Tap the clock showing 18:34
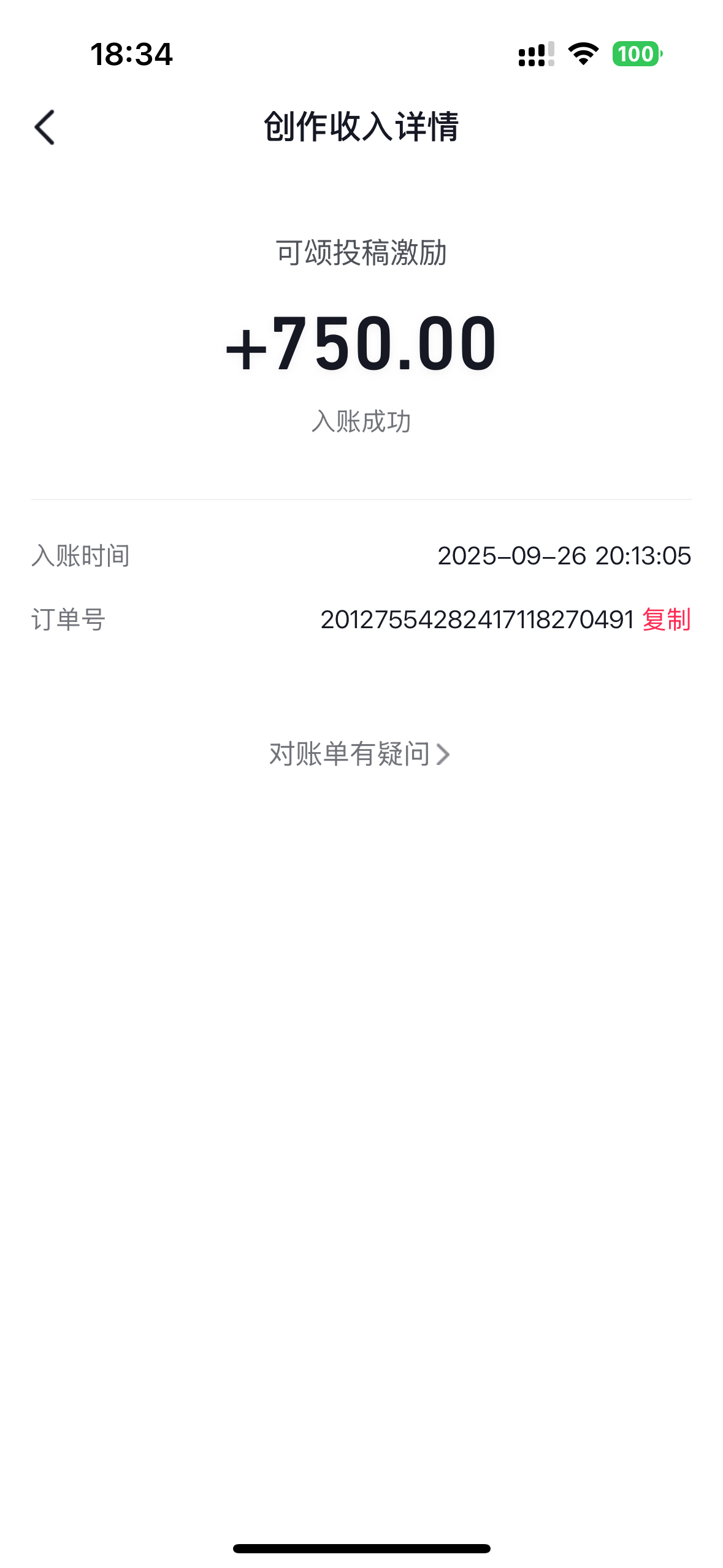723x1568 pixels. pos(131,55)
